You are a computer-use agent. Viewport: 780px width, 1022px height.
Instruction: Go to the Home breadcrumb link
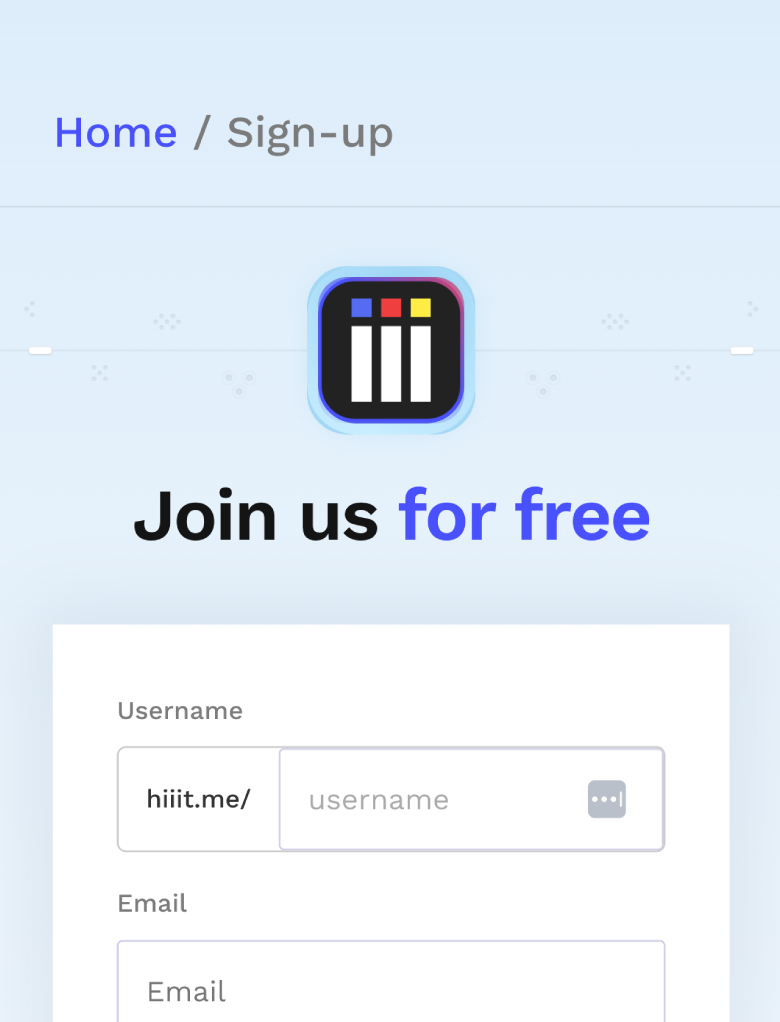(115, 133)
